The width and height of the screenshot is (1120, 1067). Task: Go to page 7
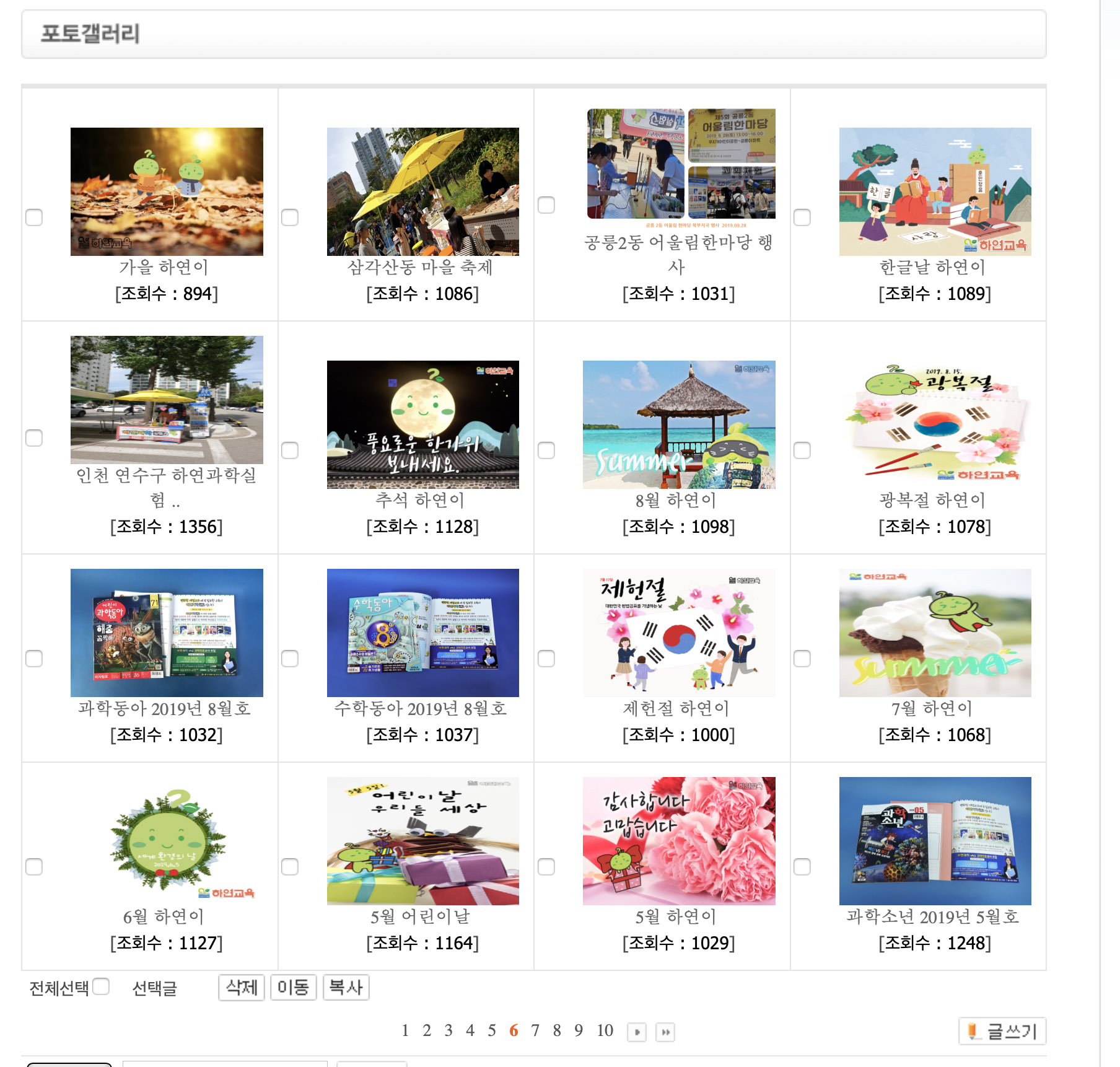point(535,1030)
